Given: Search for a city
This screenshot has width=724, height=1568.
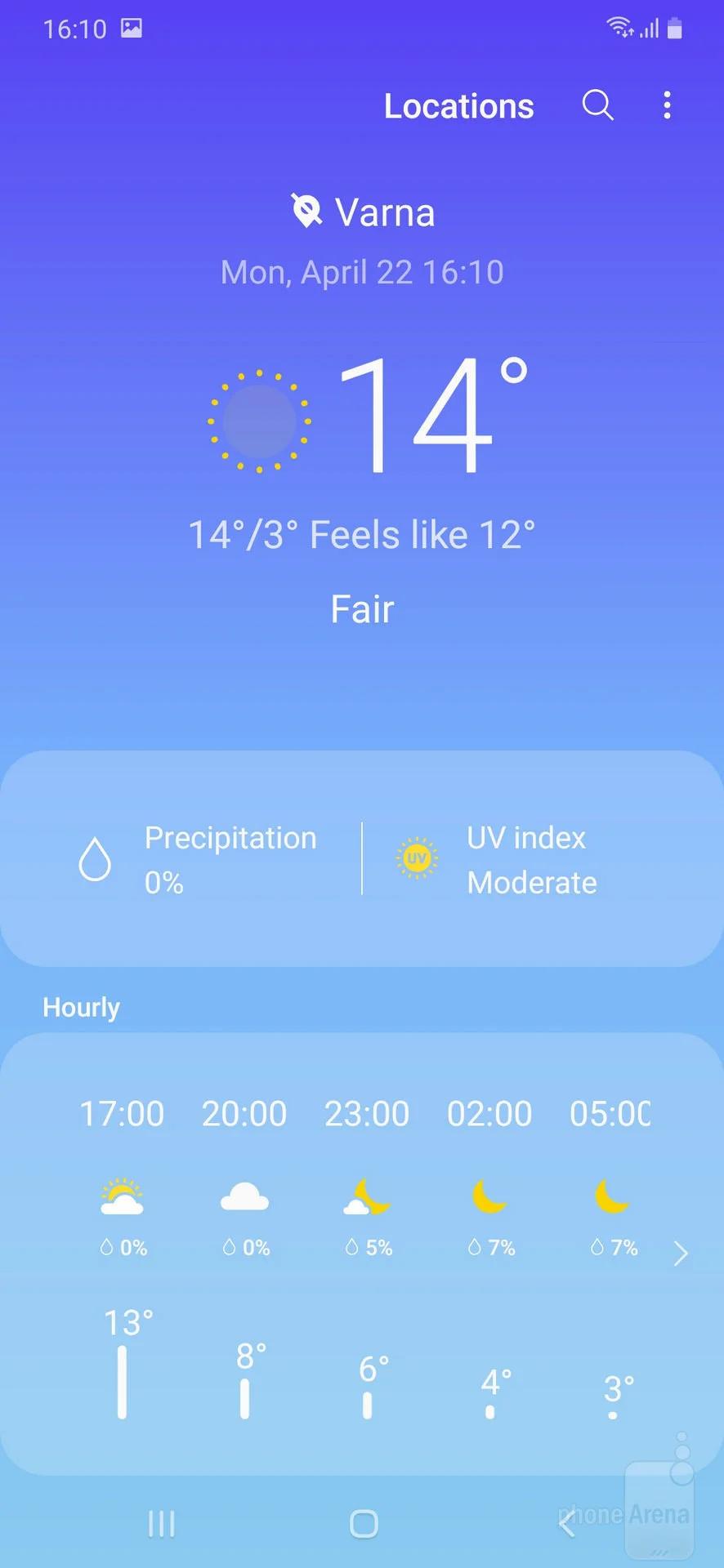Looking at the screenshot, I should 597,105.
